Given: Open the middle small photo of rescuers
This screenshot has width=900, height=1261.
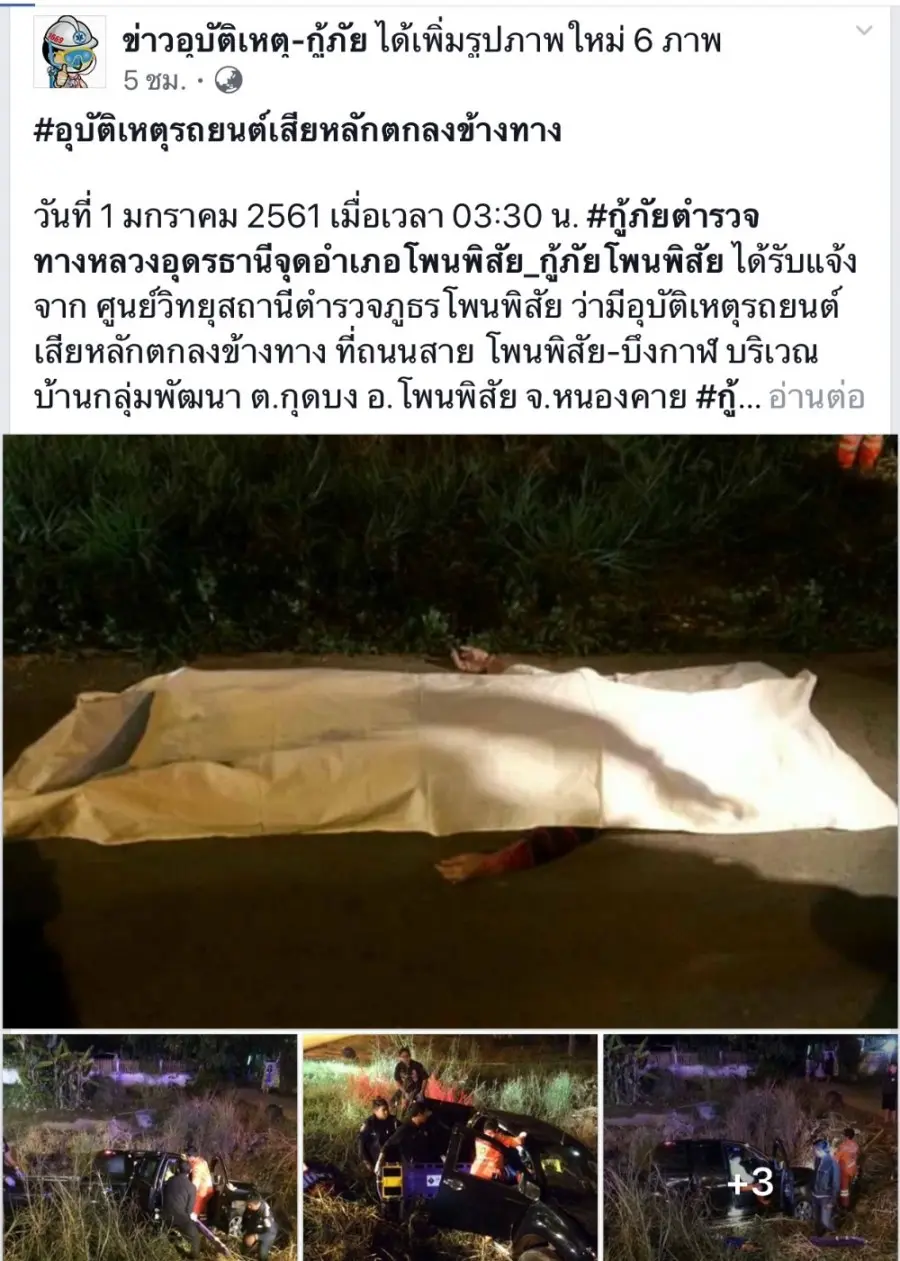Looking at the screenshot, I should coord(450,1147).
